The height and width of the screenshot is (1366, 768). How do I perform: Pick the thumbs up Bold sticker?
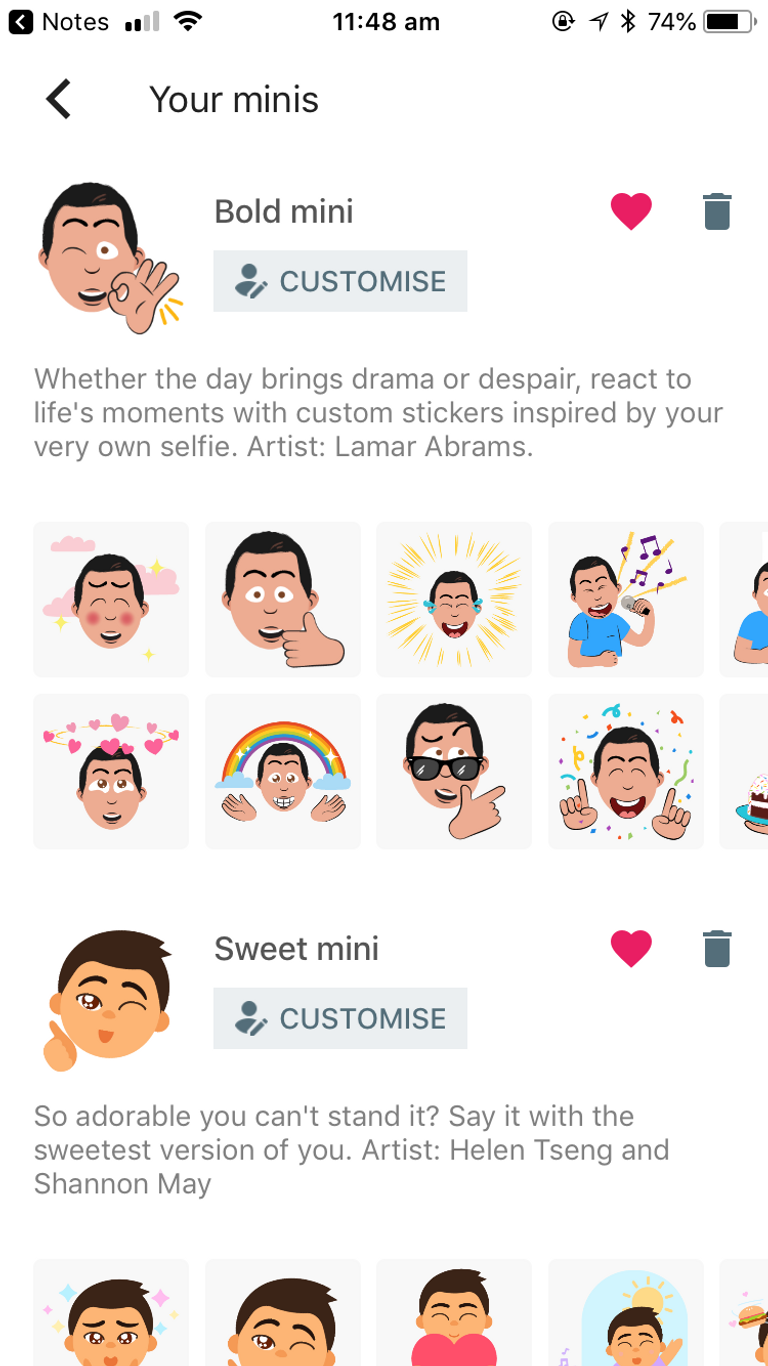point(283,599)
